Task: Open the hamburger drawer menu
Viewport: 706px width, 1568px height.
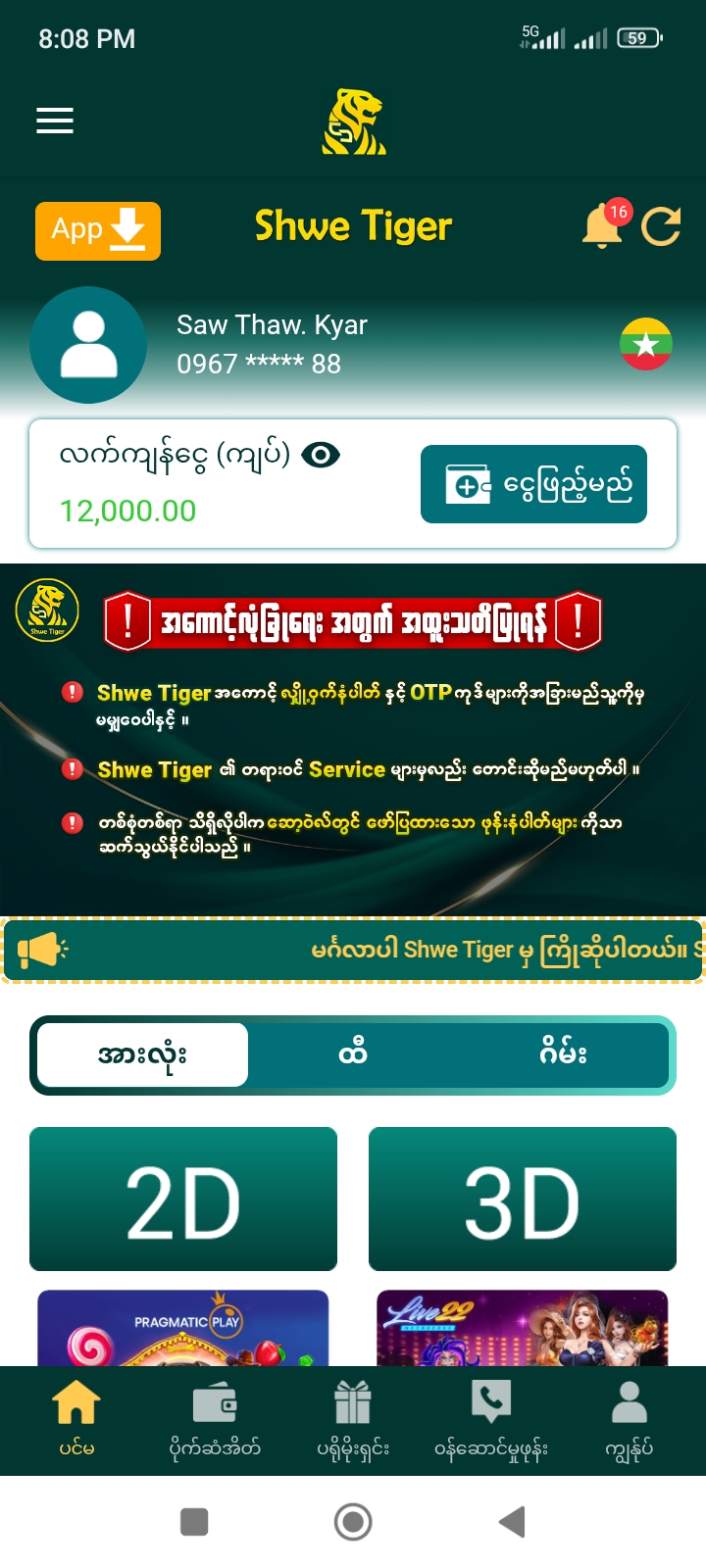Action: coord(55,121)
